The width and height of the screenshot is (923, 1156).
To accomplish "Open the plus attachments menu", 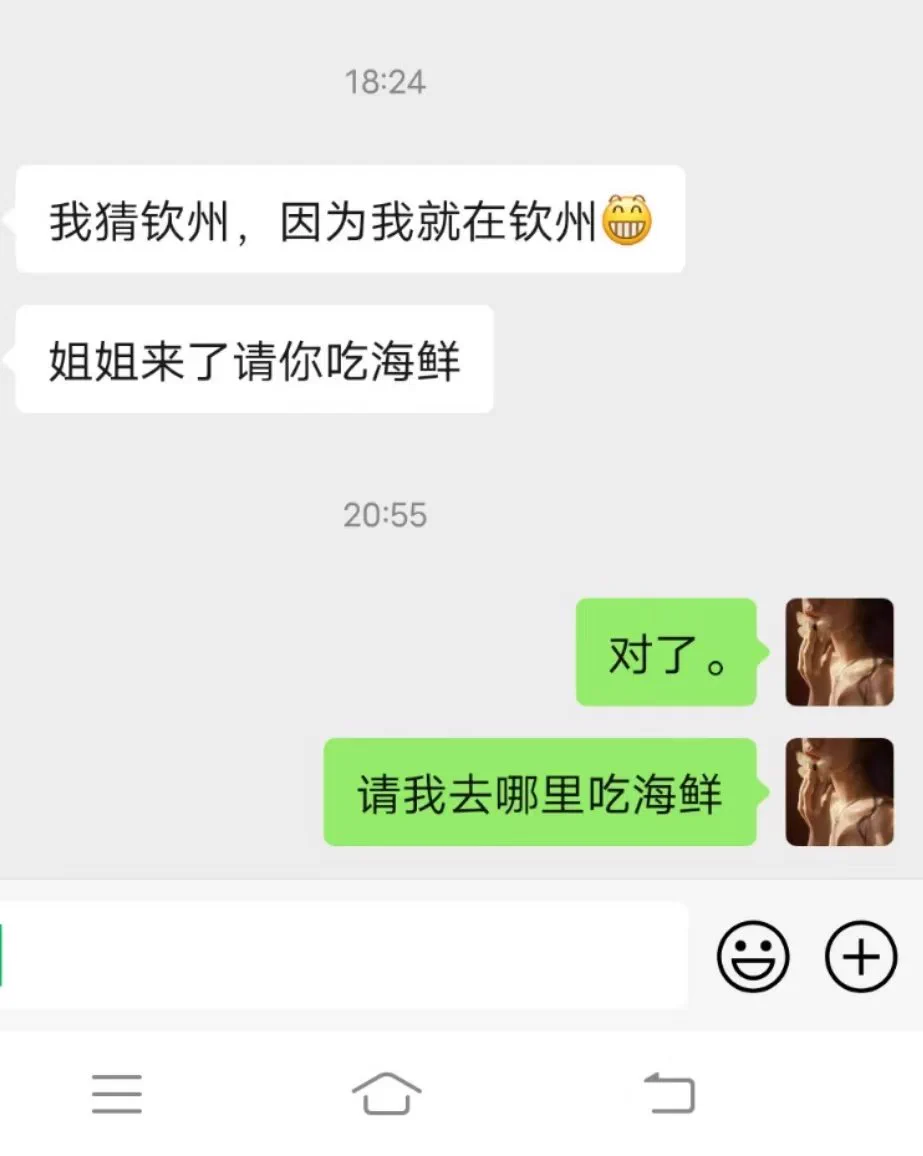I will pos(860,957).
